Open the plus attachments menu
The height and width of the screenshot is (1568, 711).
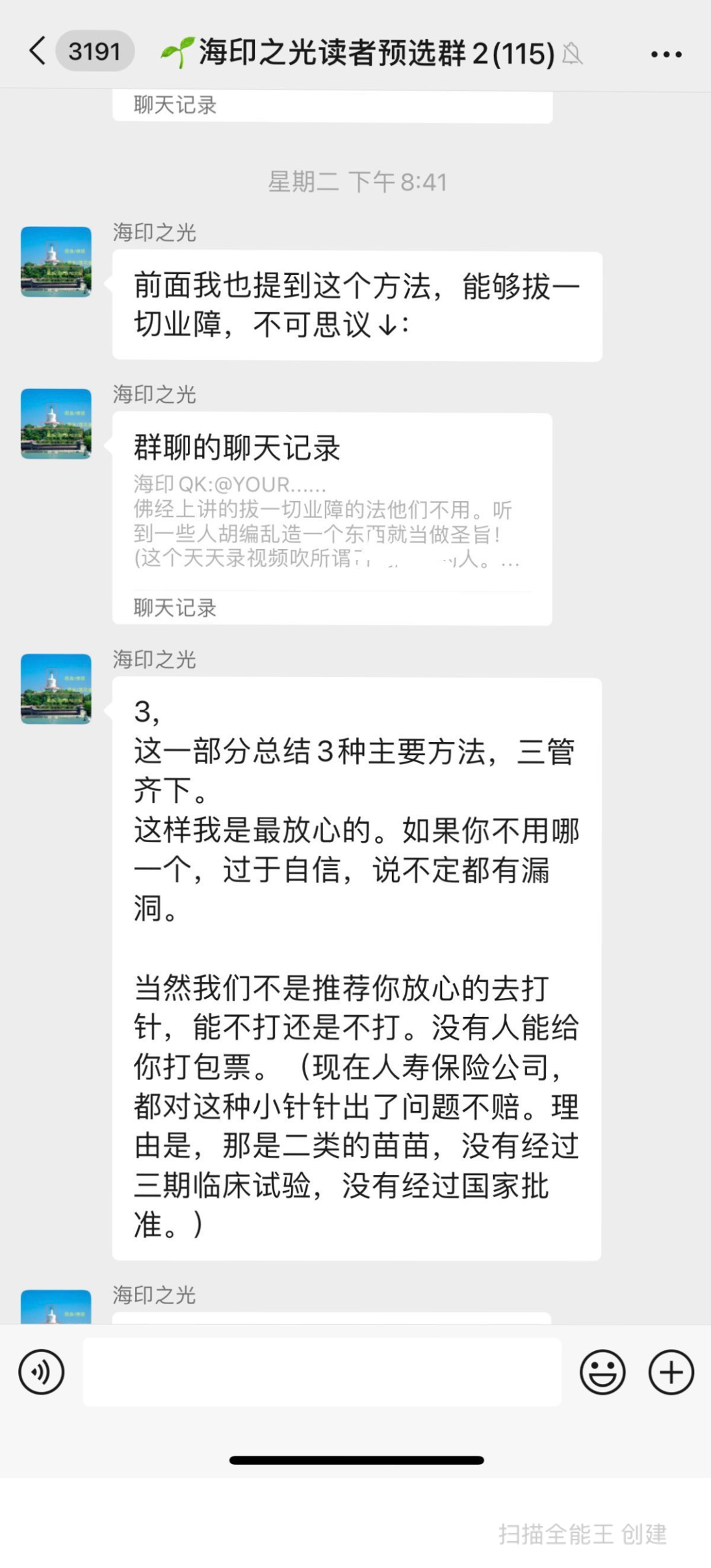tap(671, 1372)
